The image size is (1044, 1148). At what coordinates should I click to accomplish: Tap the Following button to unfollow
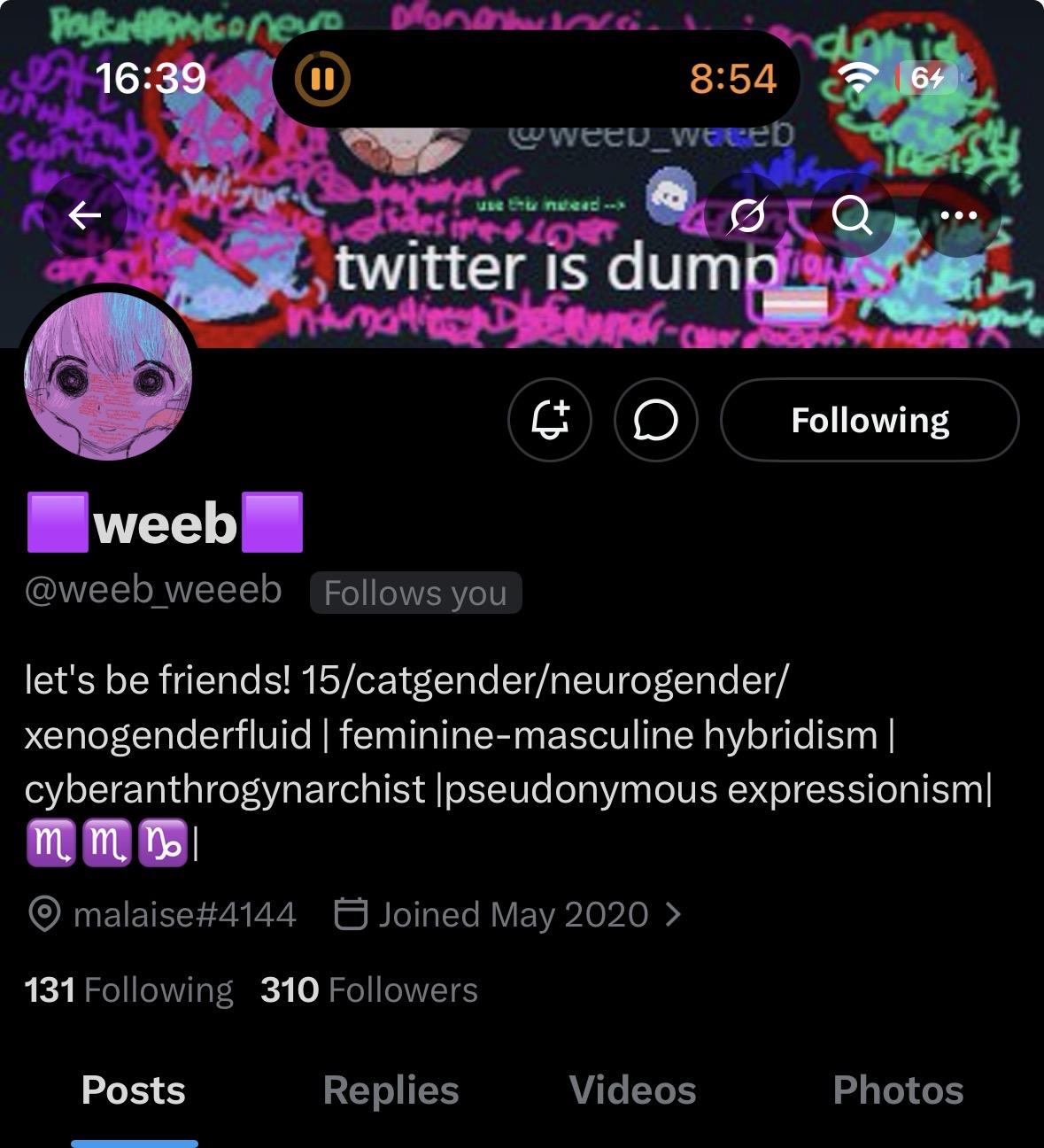(870, 420)
